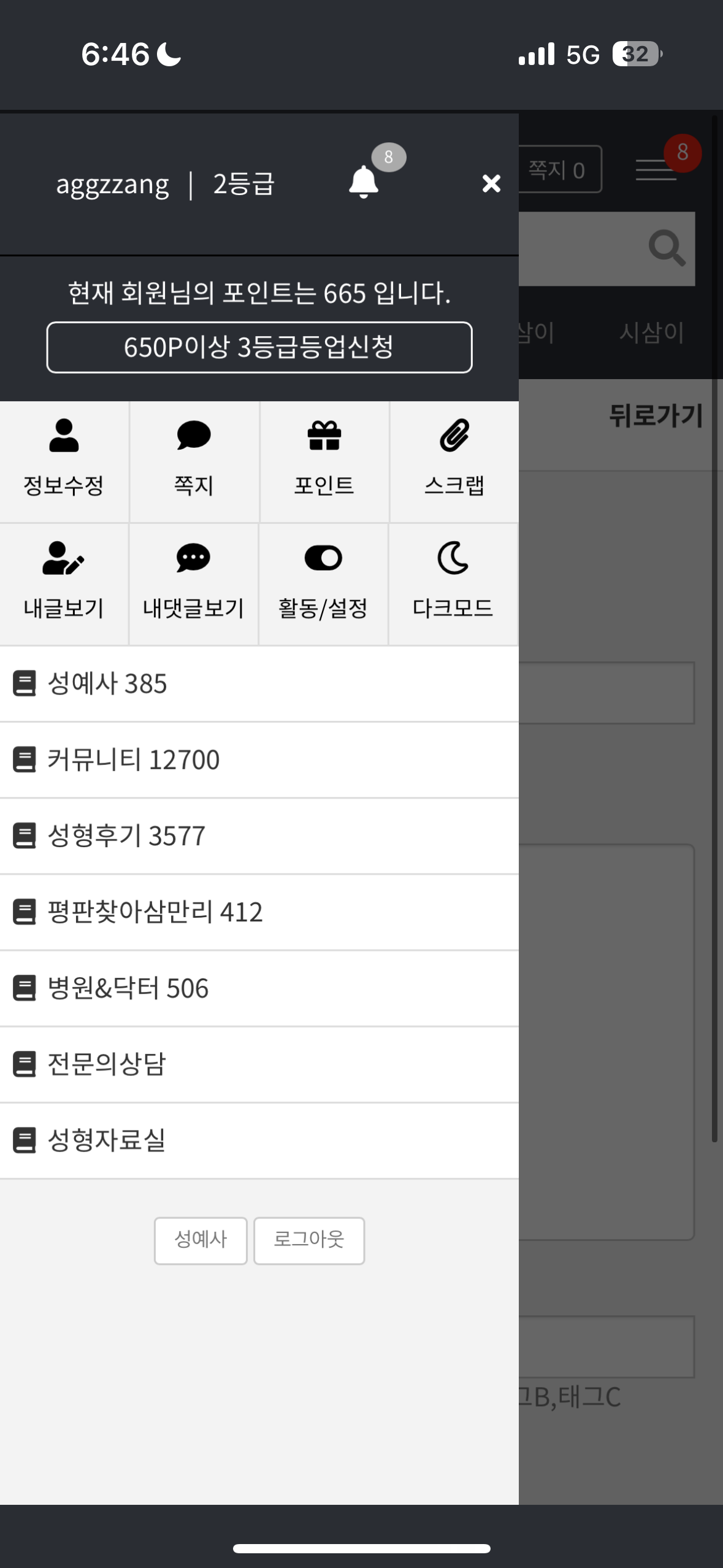The height and width of the screenshot is (1568, 723).
Task: Open the 성형자료실 menu item
Action: (x=259, y=1140)
